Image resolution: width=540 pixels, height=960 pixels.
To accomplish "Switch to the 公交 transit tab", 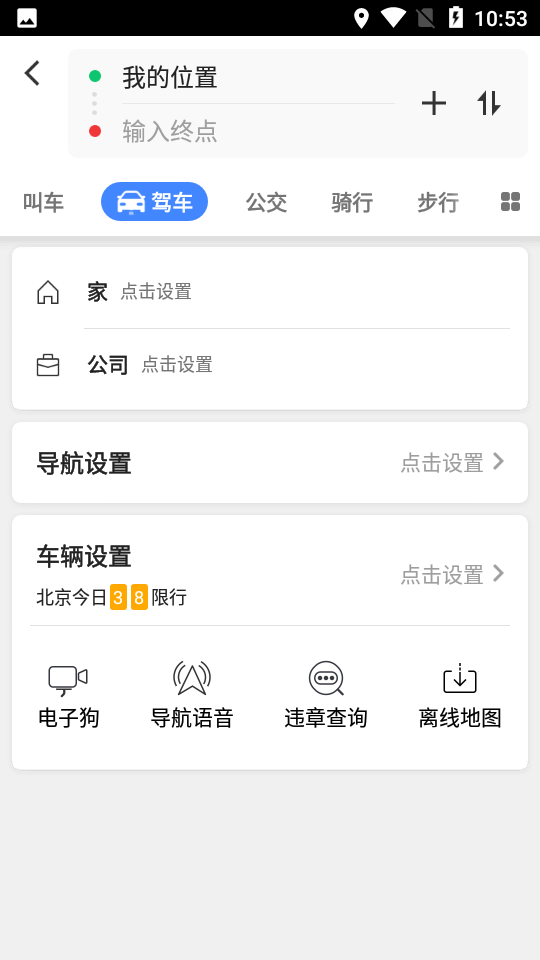I will click(266, 202).
